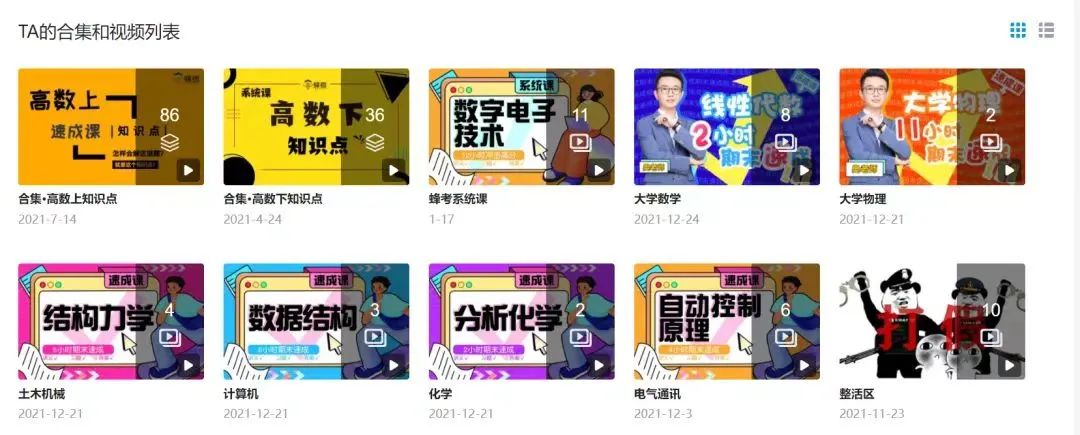Image resolution: width=1080 pixels, height=435 pixels.
Task: Open the 大学物理 video list
Action: (932, 127)
